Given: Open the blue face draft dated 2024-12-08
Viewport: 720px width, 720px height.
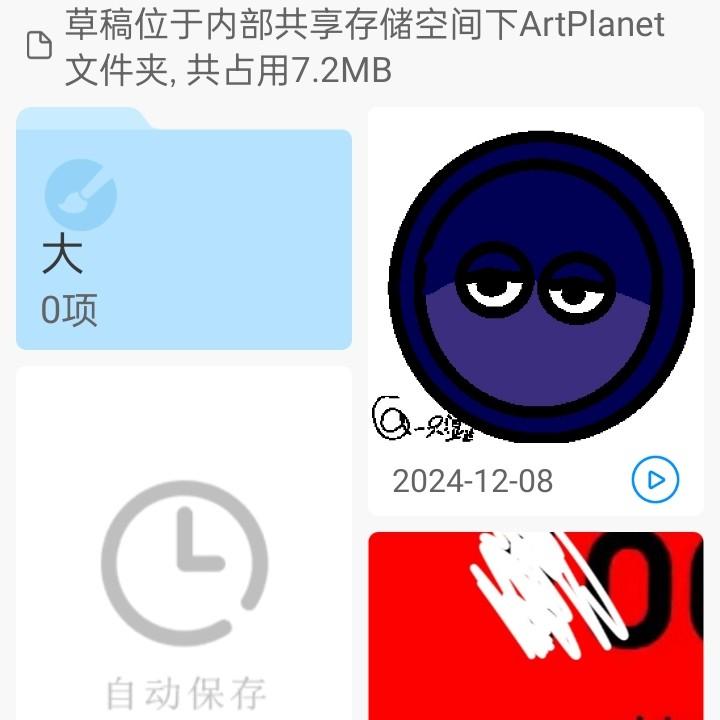Looking at the screenshot, I should click(x=536, y=275).
